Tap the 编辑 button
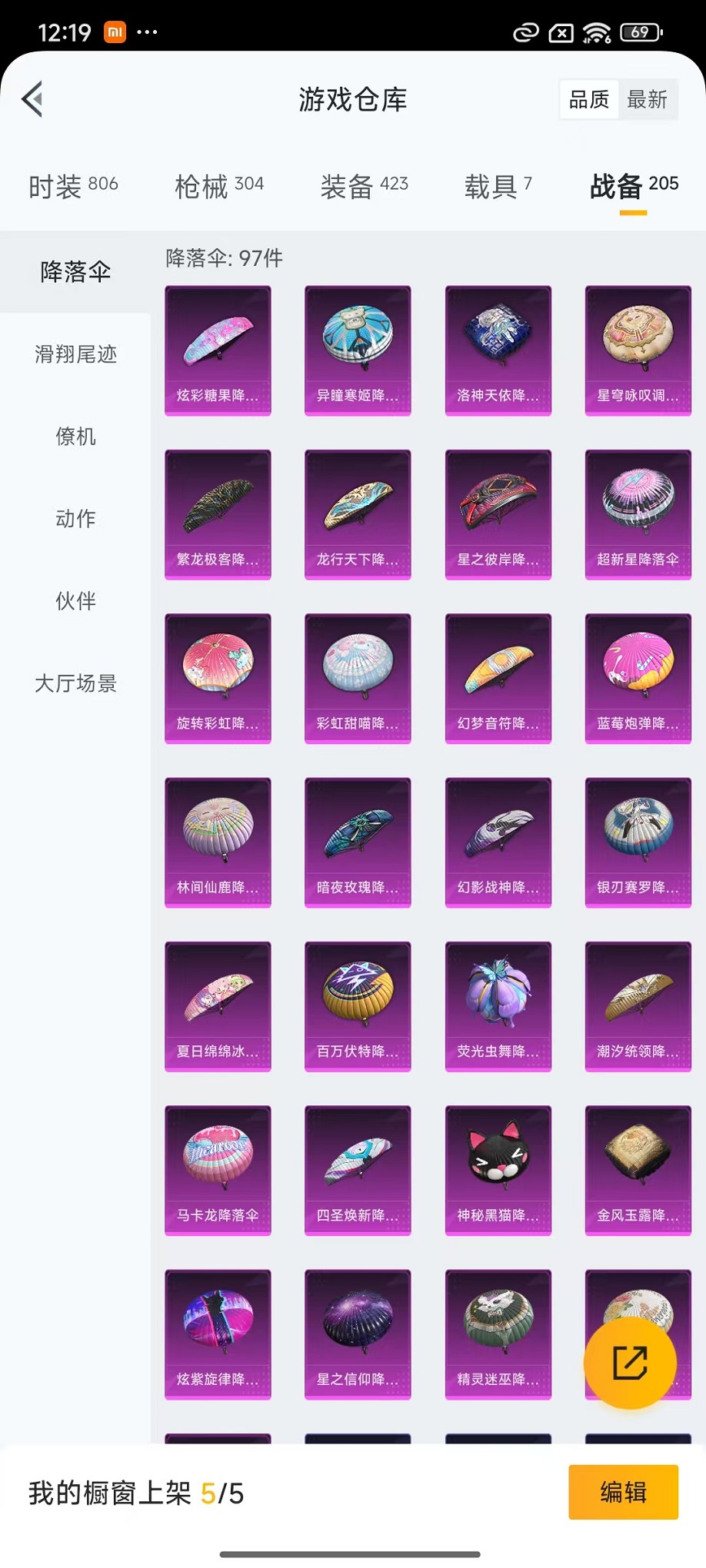706x1568 pixels. click(623, 1492)
